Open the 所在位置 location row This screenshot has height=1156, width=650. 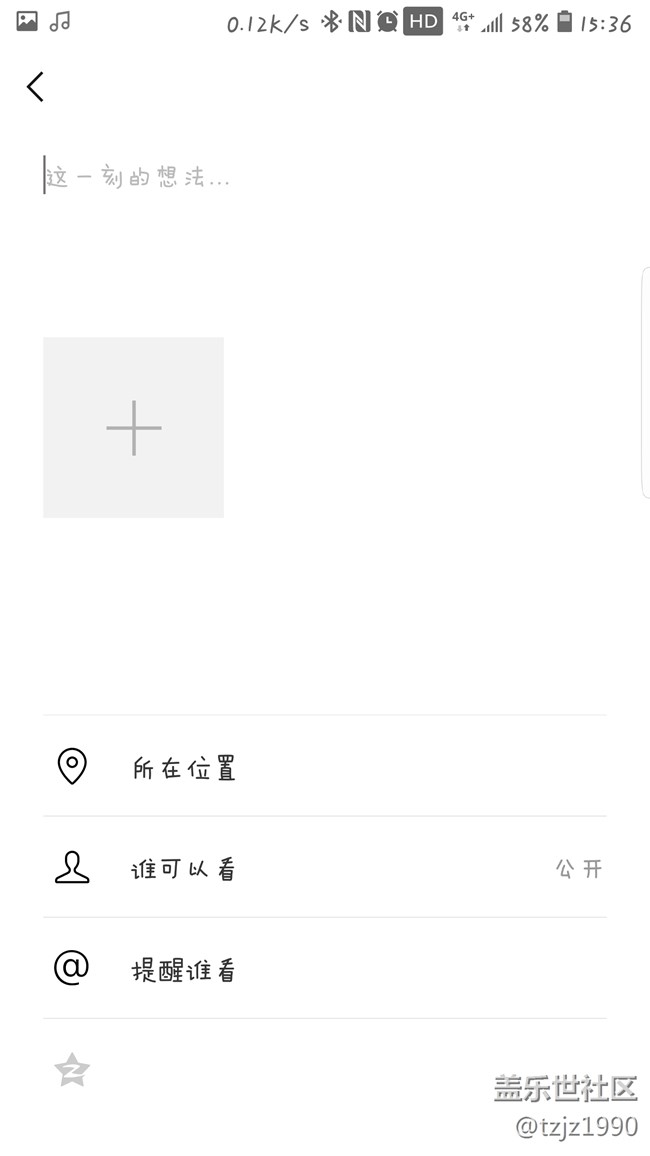[x=324, y=767]
